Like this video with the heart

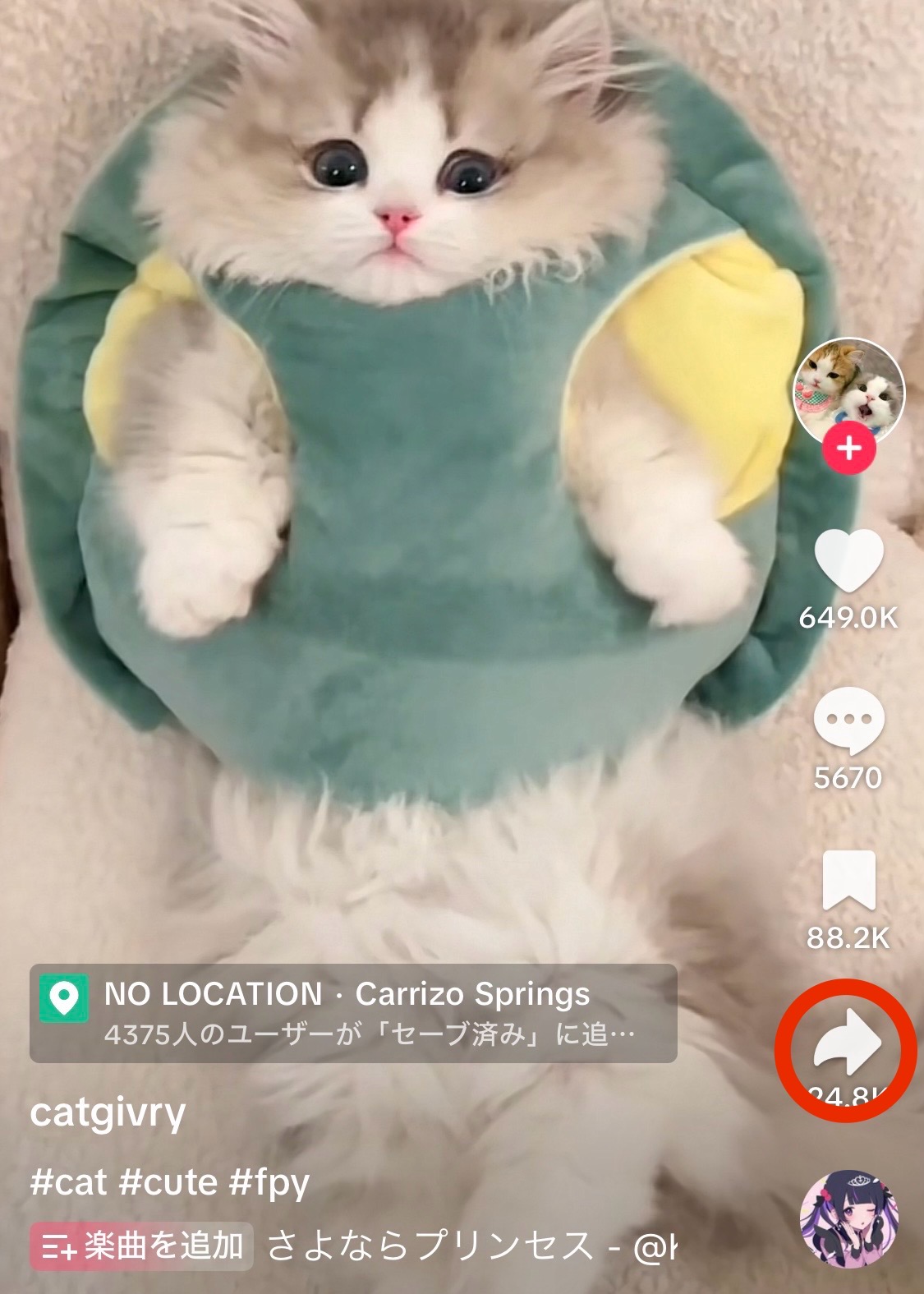pyautogui.click(x=848, y=560)
